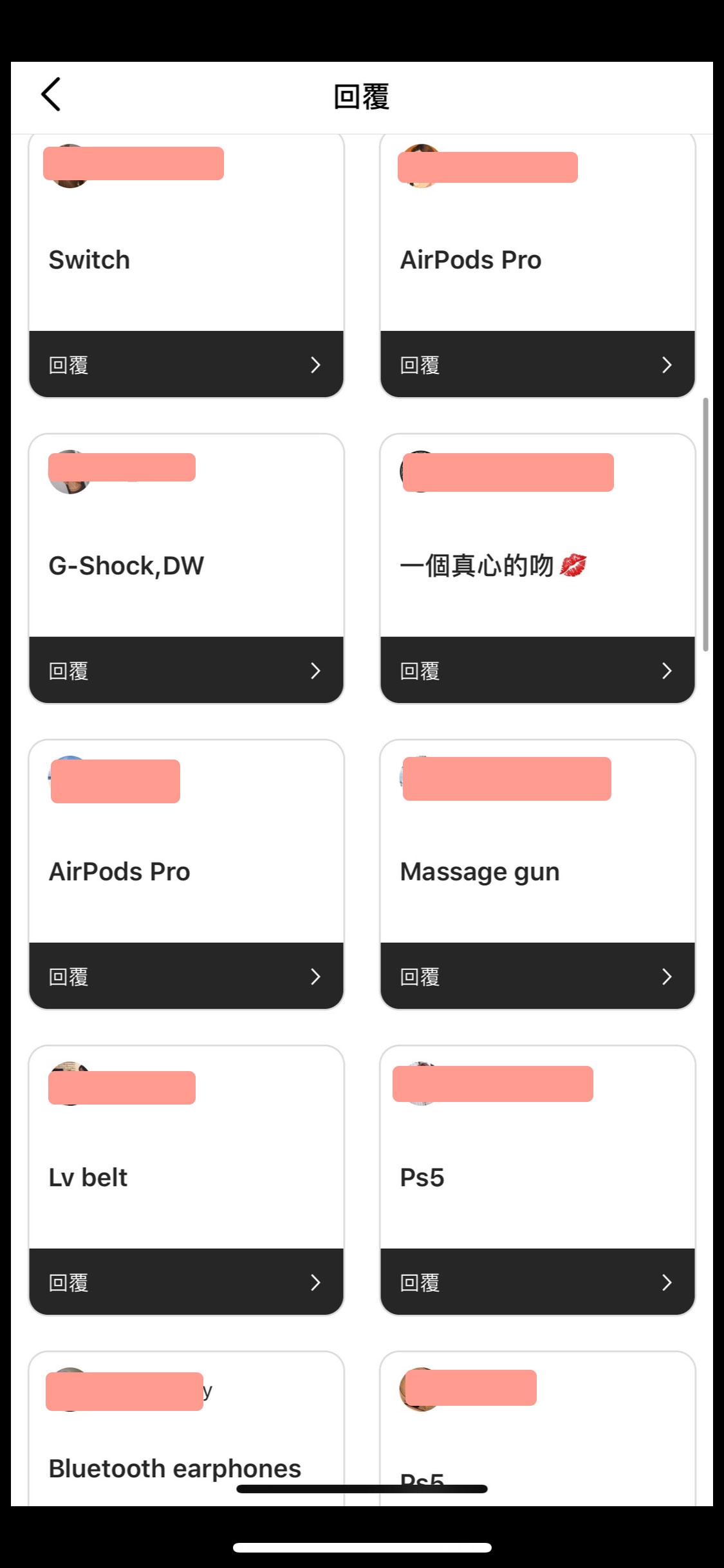
Task: Expand the reply chevron on the Massage gun card
Action: click(667, 976)
